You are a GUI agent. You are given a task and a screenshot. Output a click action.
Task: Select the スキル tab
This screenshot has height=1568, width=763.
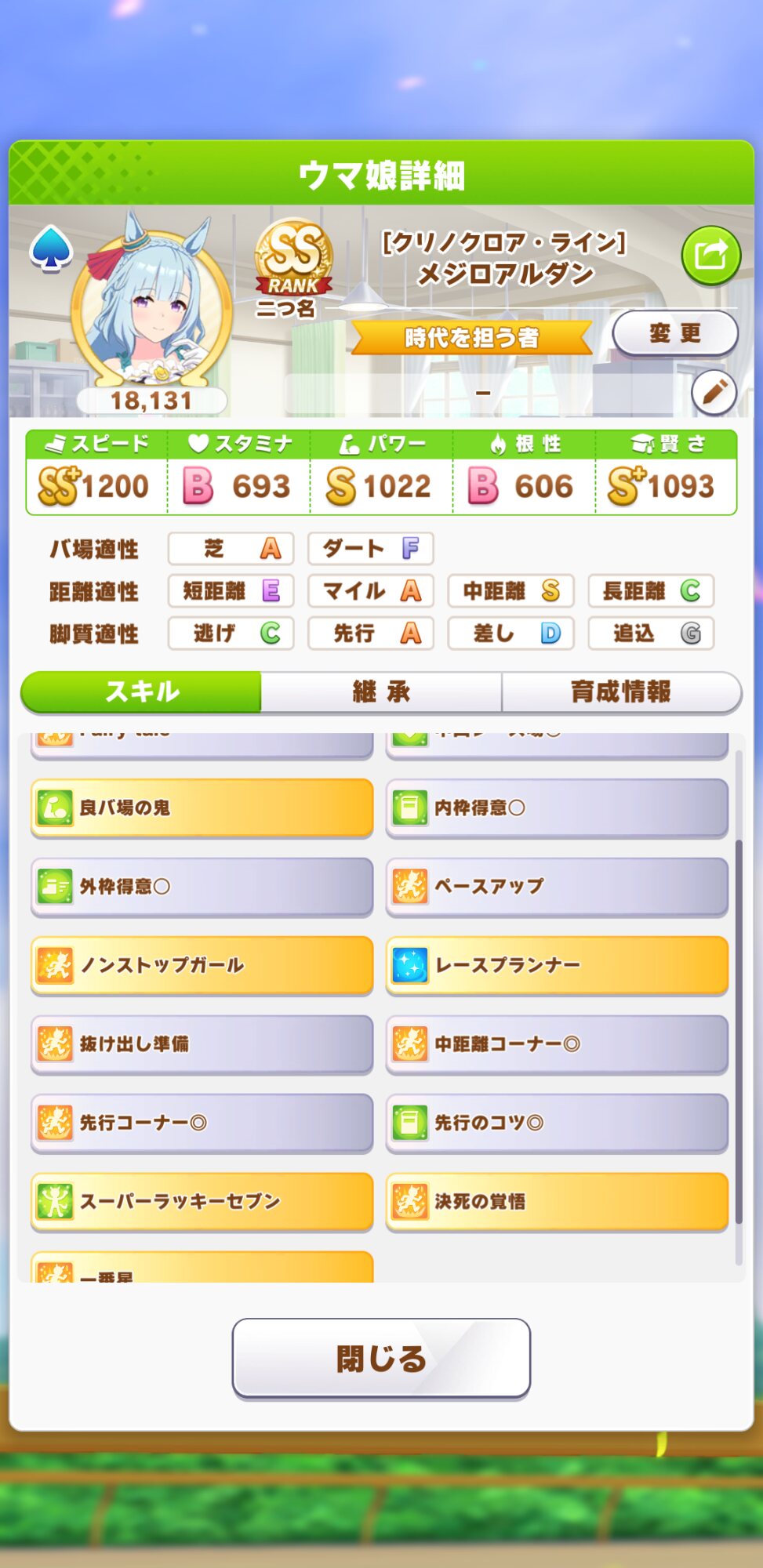click(x=142, y=691)
